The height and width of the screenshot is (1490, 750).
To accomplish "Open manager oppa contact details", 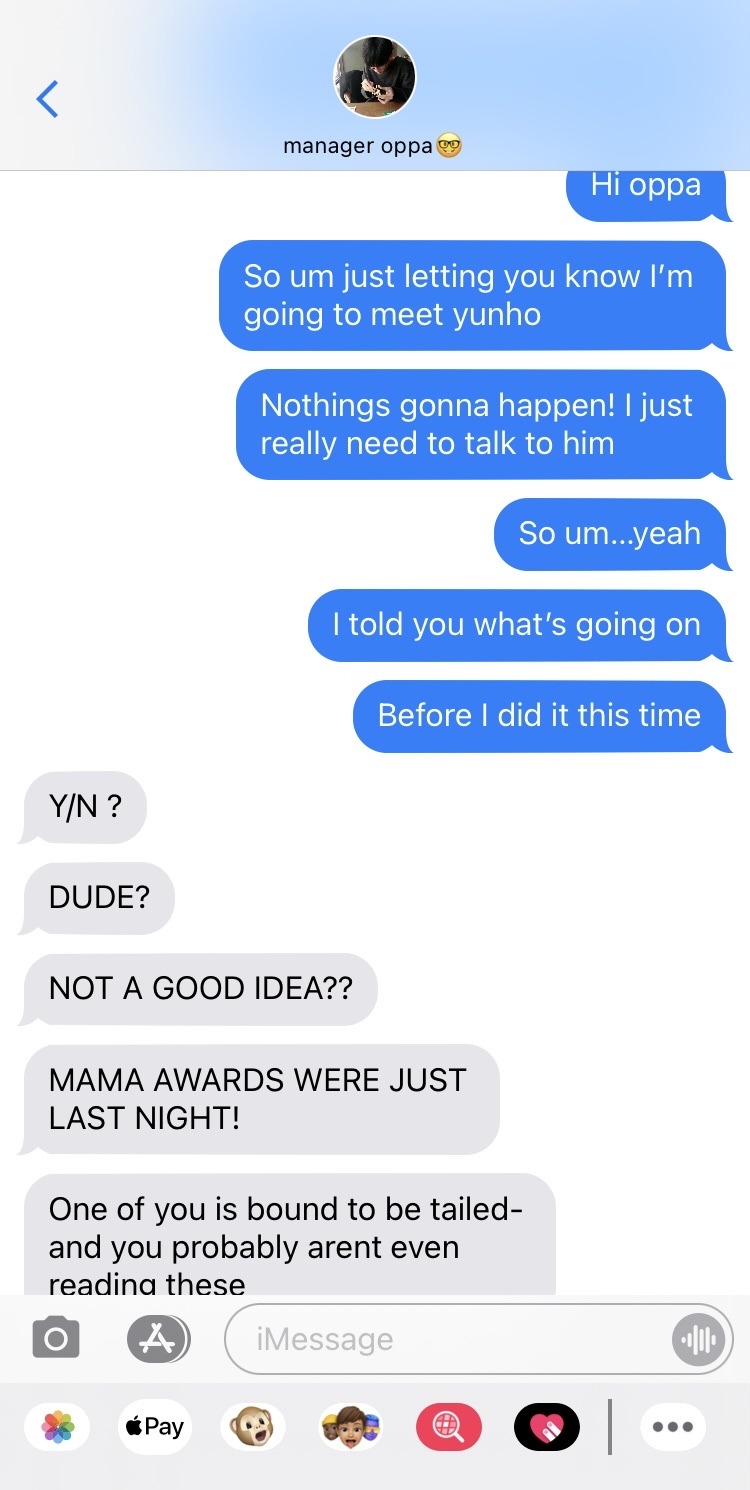I will (374, 80).
